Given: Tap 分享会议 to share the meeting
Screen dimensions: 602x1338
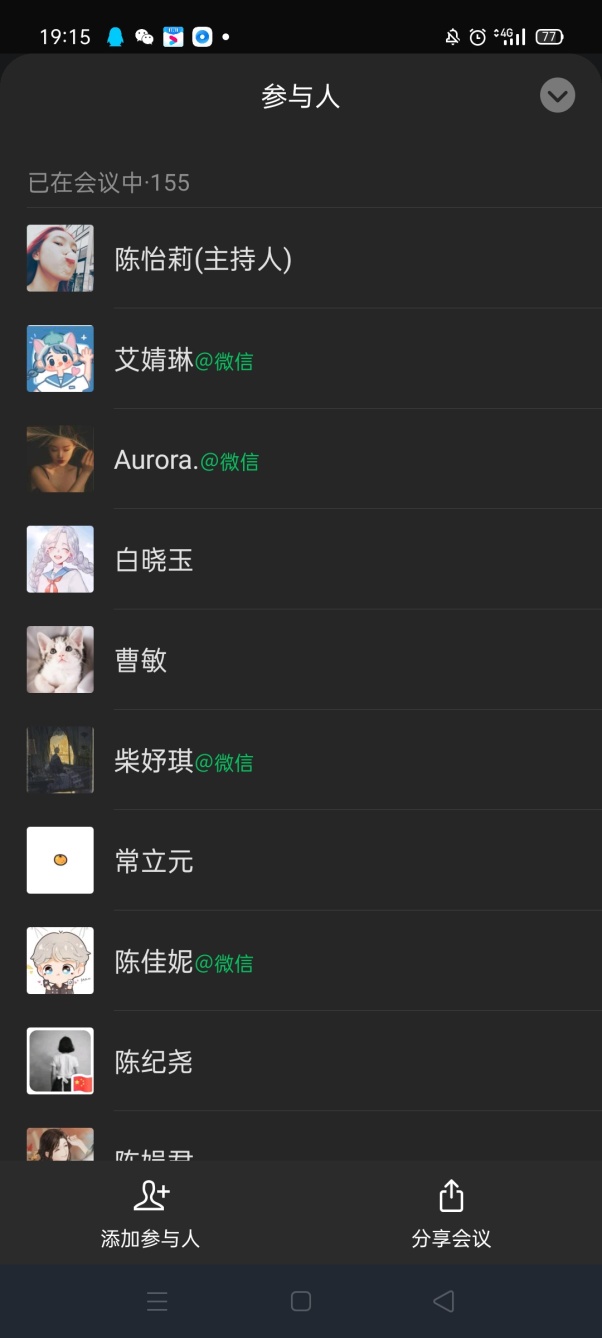Looking at the screenshot, I should (x=451, y=1214).
